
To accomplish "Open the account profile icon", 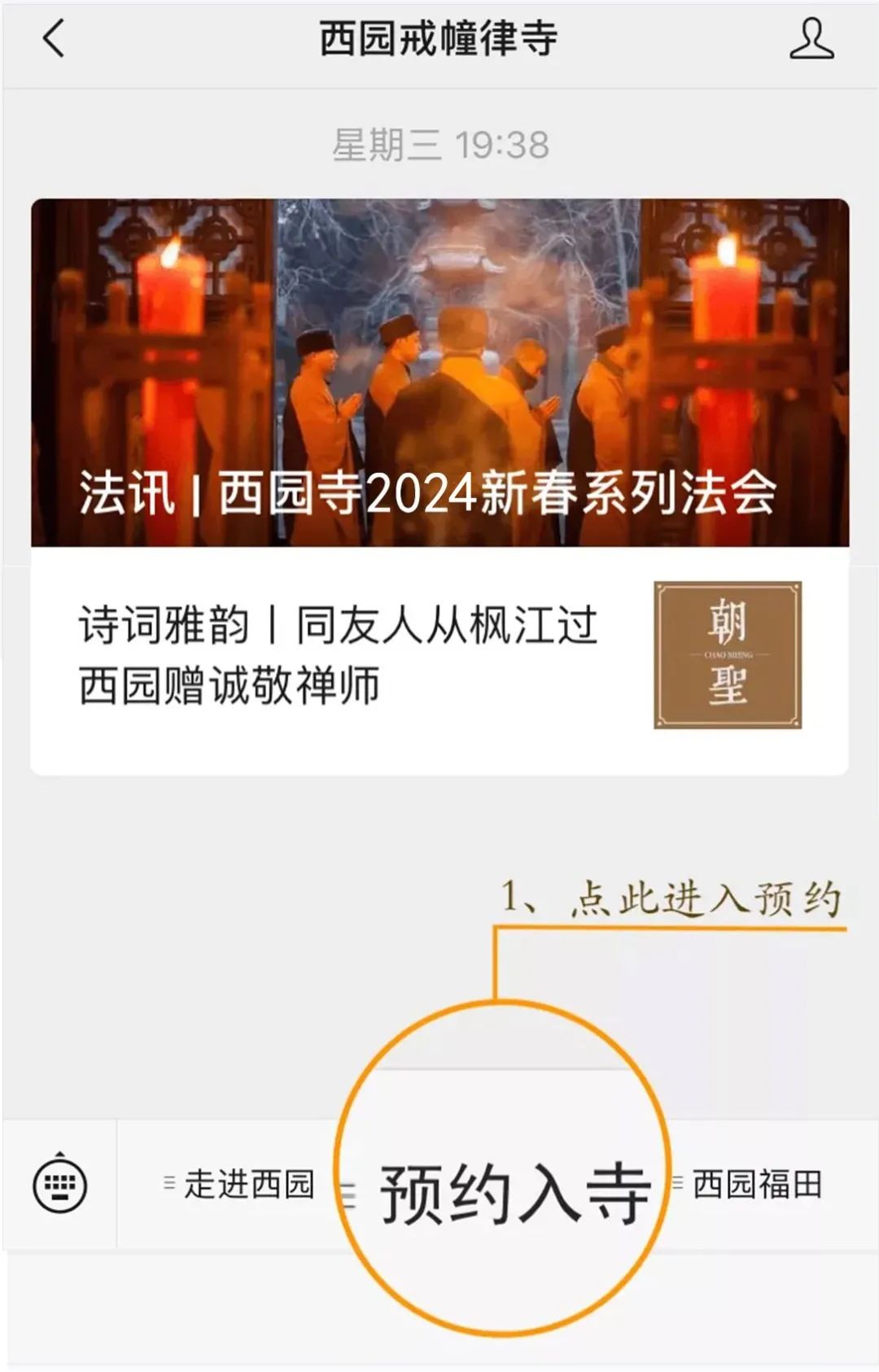I will (x=811, y=39).
